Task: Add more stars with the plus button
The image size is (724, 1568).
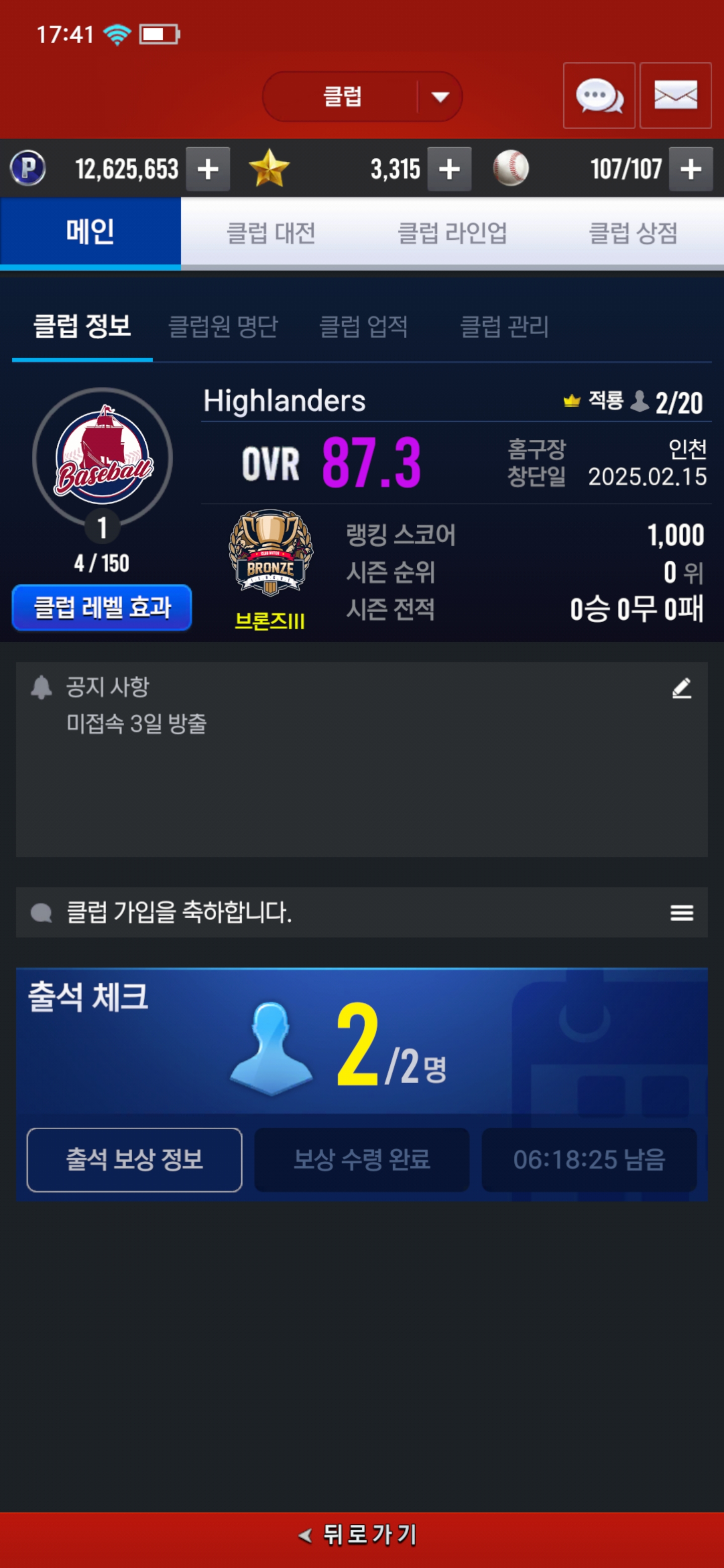Action: pyautogui.click(x=449, y=169)
